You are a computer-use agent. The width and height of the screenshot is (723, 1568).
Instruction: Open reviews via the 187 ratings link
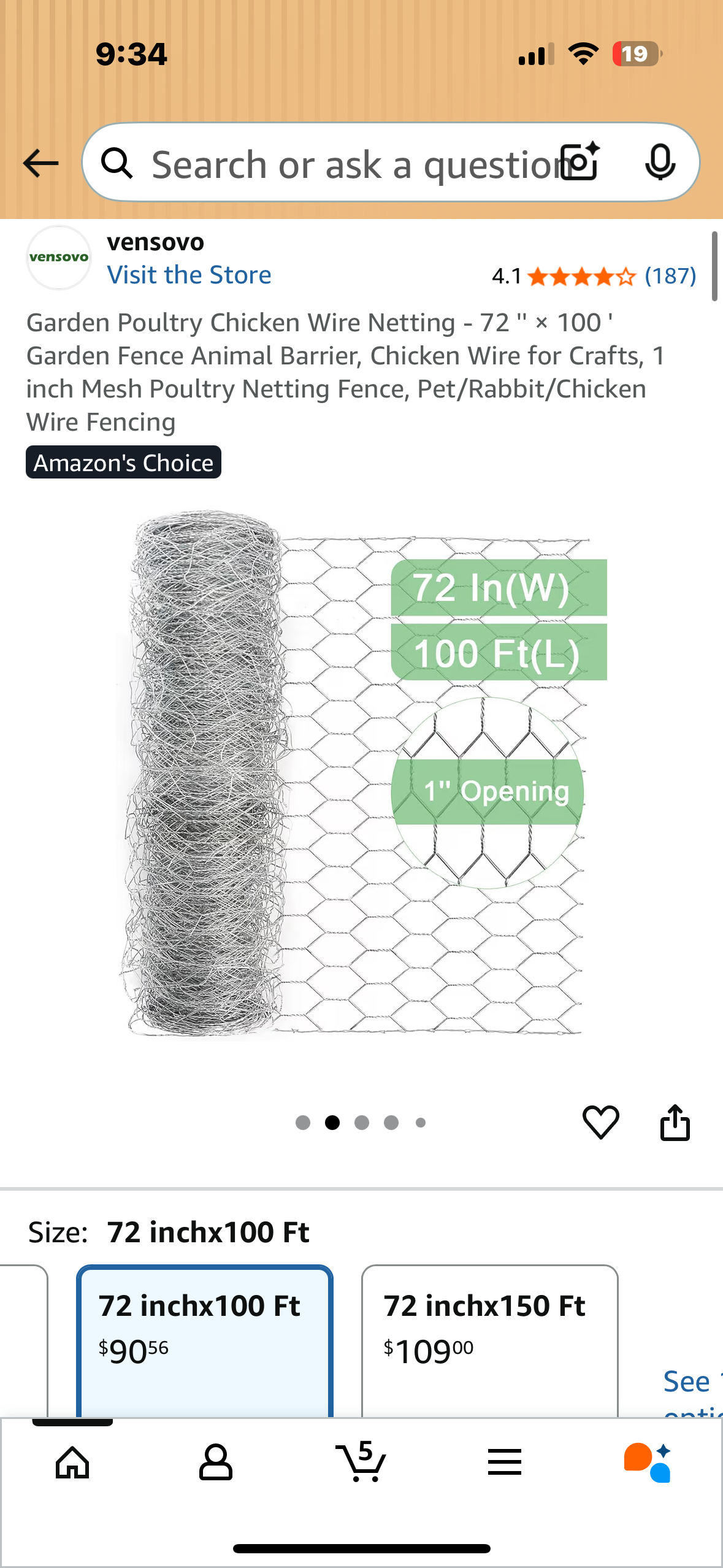click(x=669, y=275)
